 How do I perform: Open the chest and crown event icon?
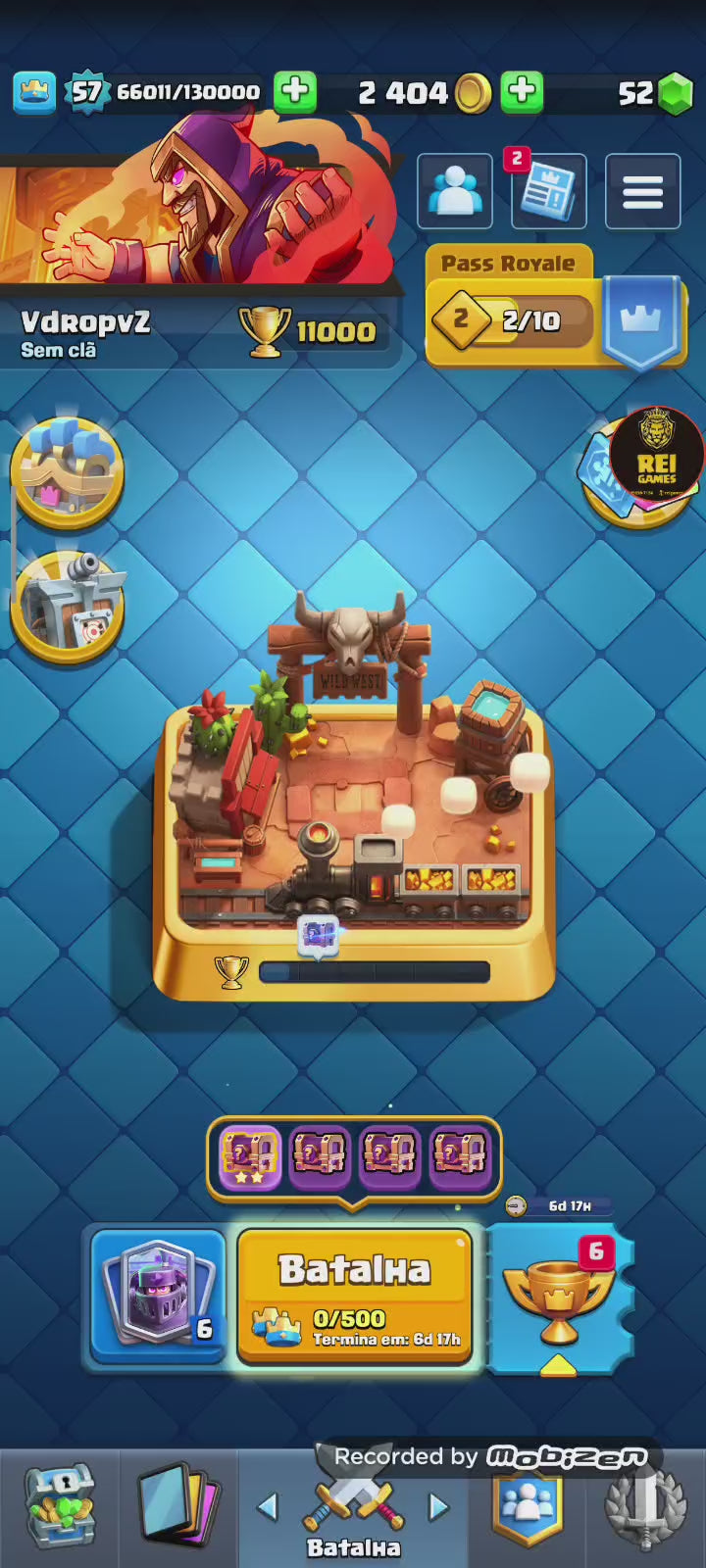click(x=67, y=471)
